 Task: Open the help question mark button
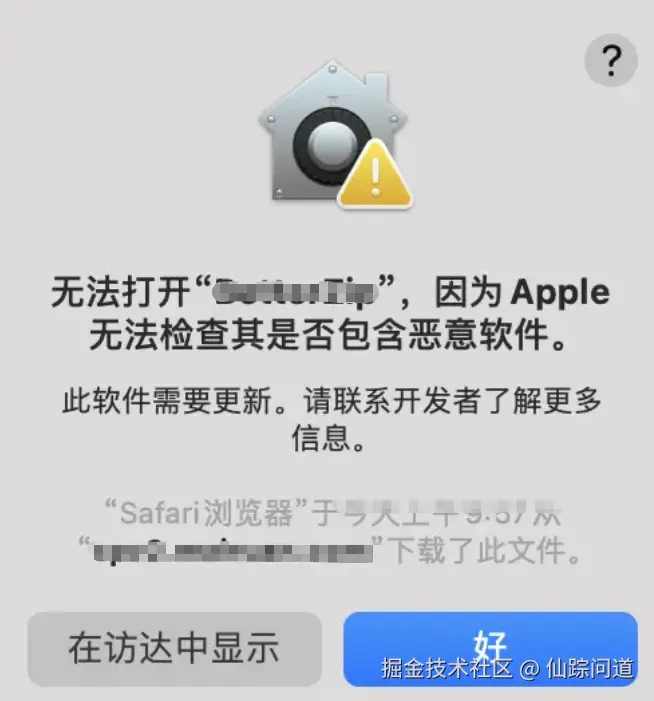point(611,63)
